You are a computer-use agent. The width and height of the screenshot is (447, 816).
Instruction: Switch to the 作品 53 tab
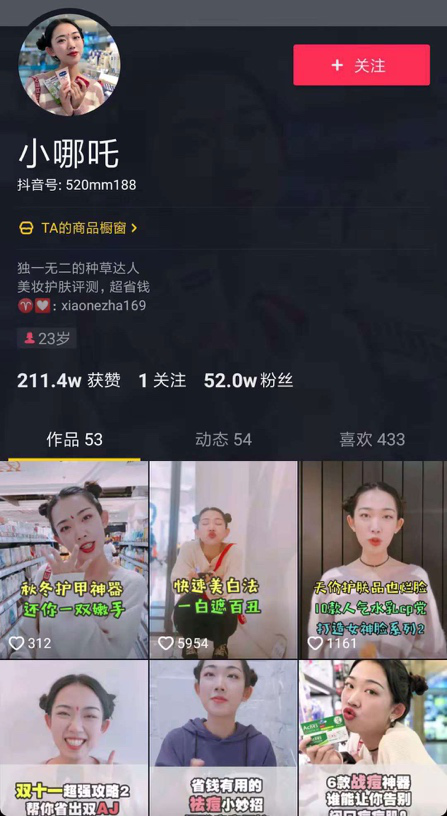[74, 440]
